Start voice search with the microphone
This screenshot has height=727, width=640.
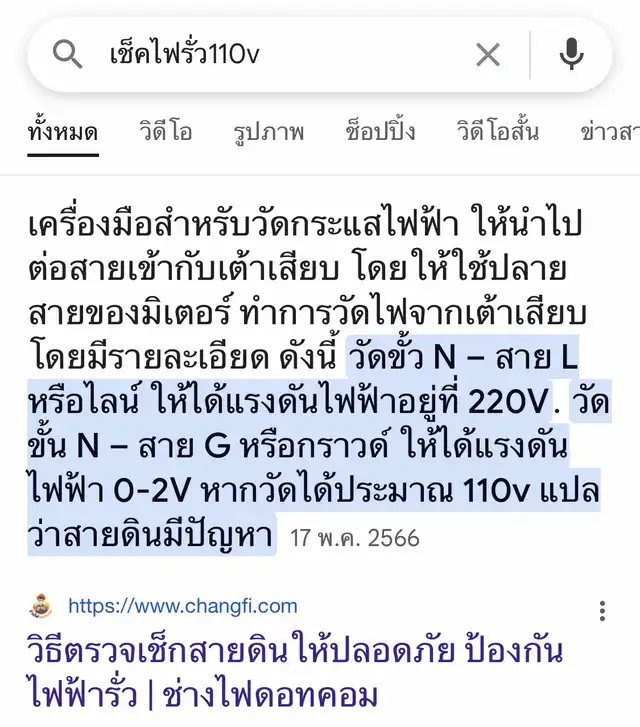point(571,54)
